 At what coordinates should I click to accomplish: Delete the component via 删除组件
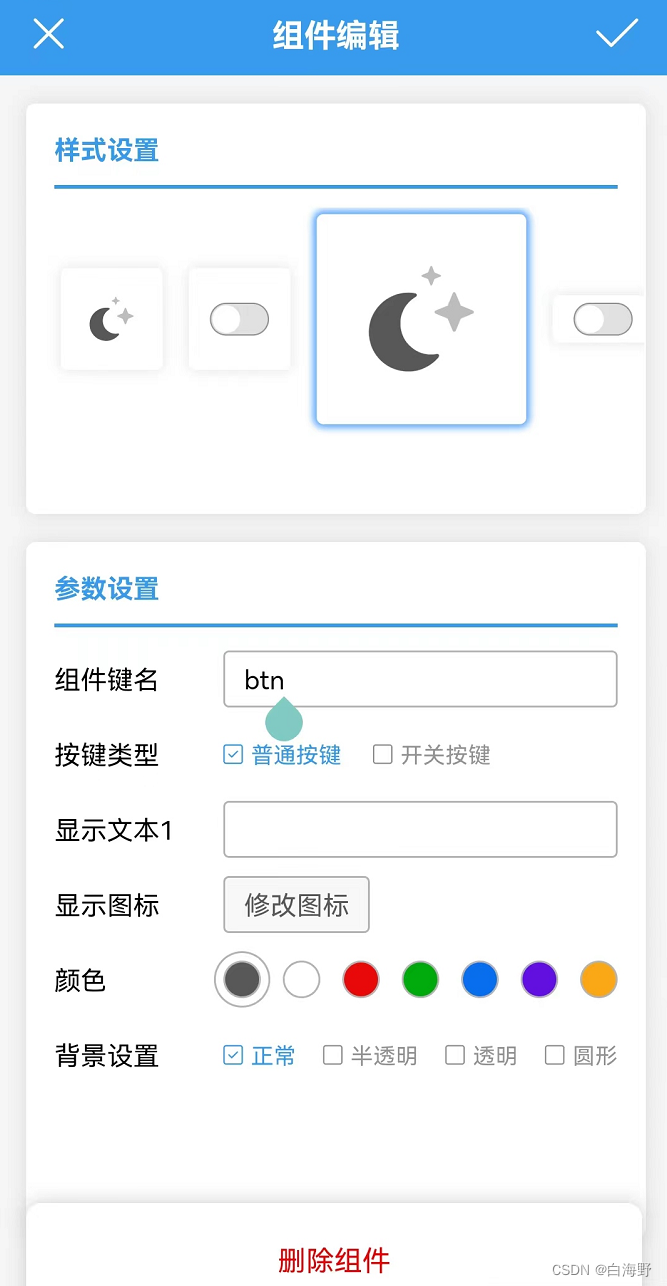tap(334, 1260)
